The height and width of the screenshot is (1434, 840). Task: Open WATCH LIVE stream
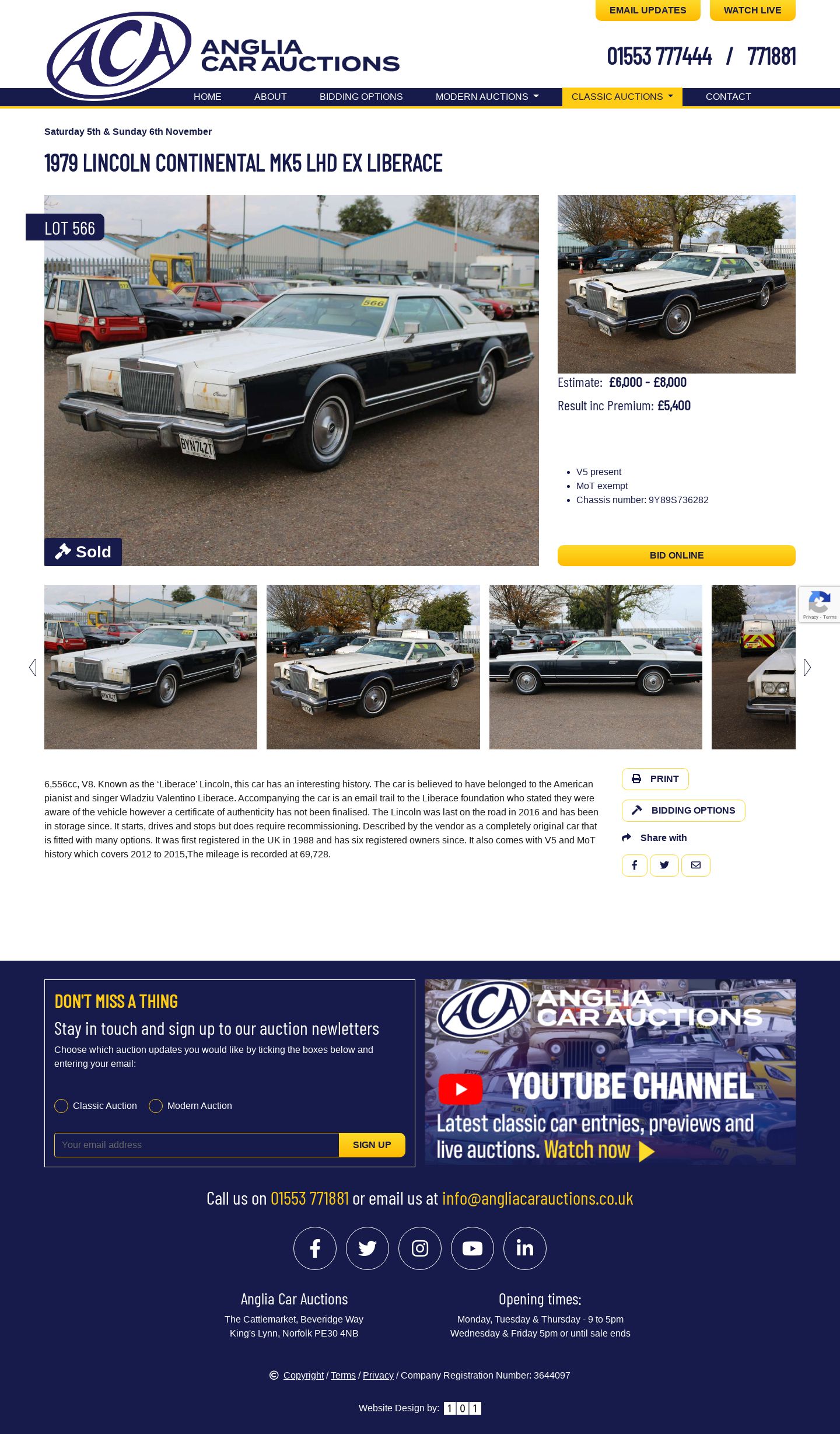752,10
